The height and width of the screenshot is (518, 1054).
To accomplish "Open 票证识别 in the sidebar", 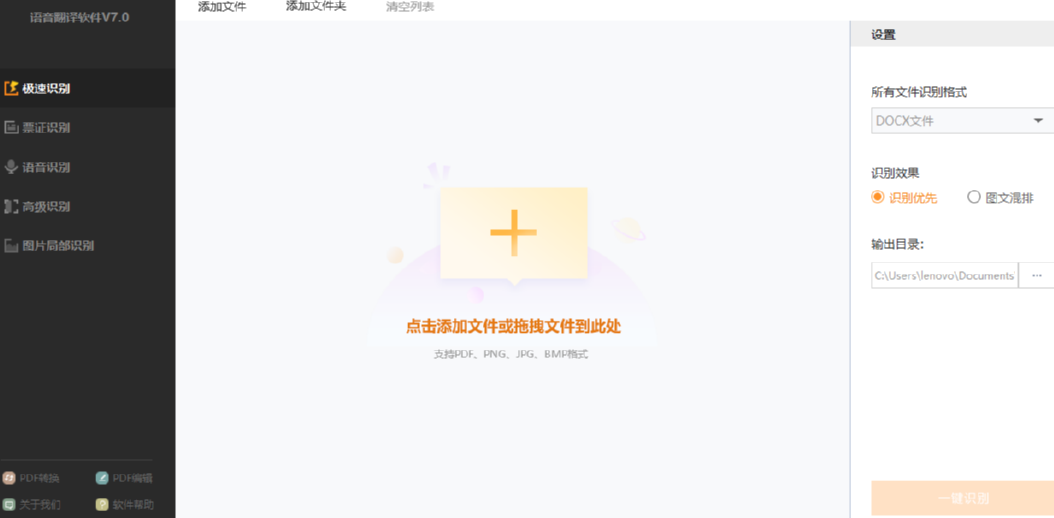I will pyautogui.click(x=46, y=128).
